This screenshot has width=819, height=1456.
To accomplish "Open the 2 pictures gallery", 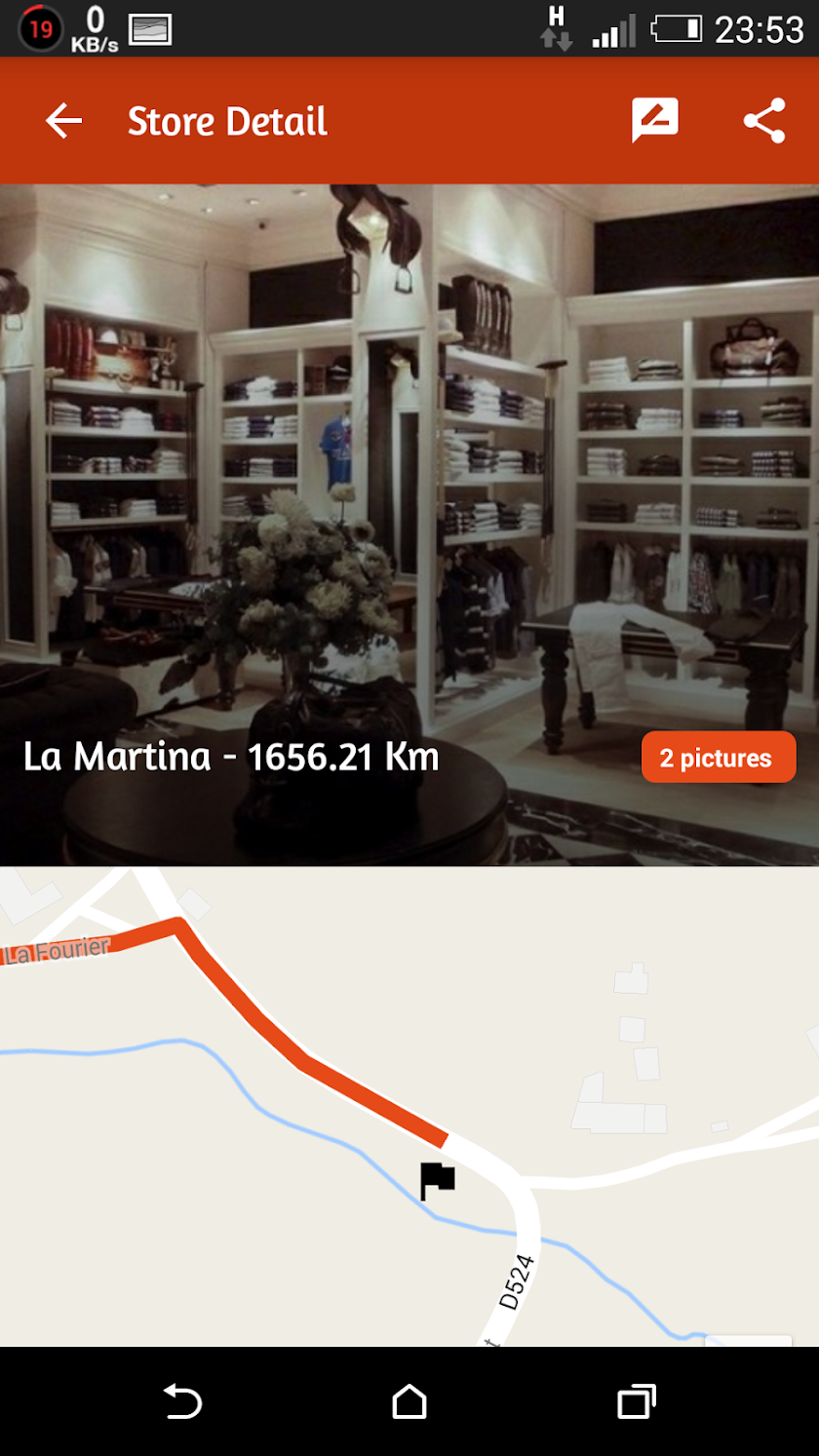I will [719, 758].
